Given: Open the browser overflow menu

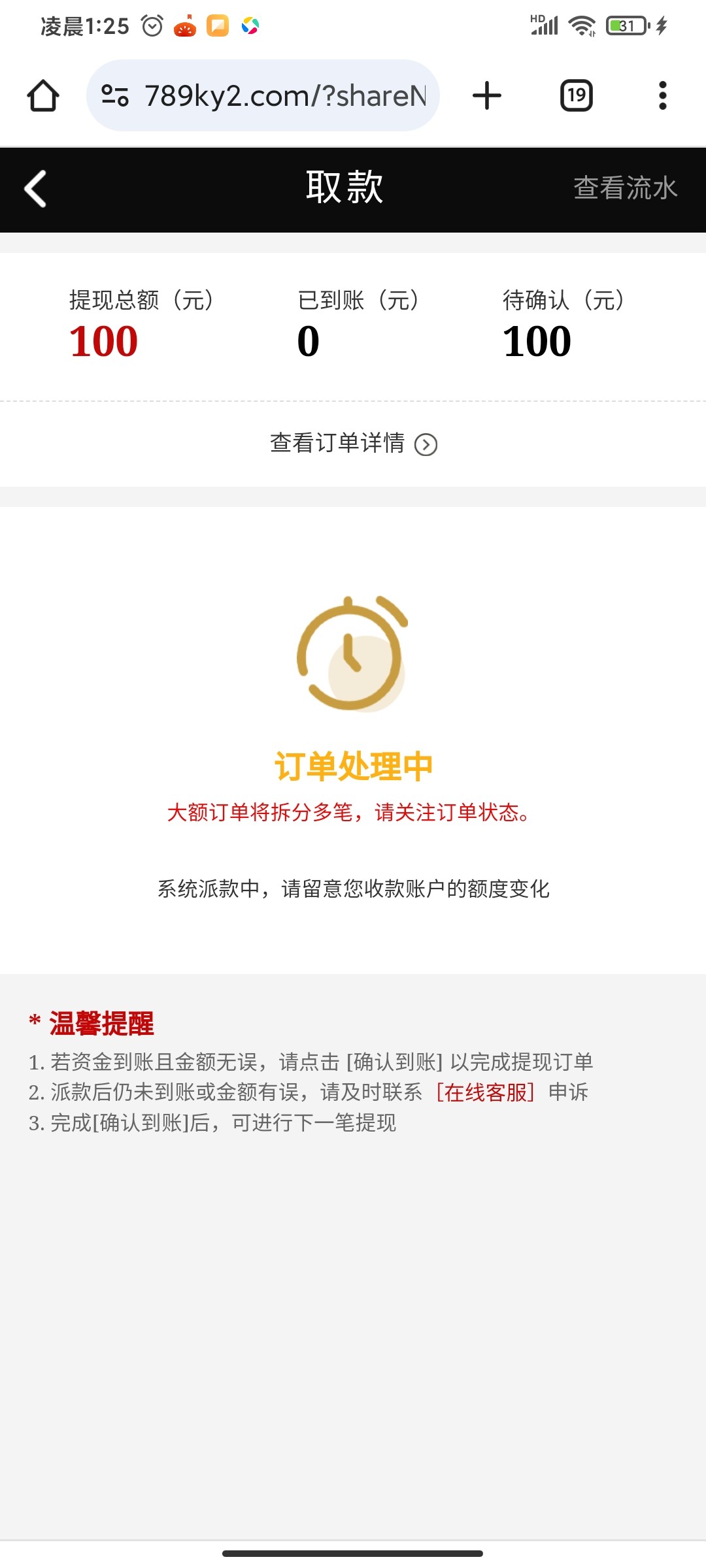Looking at the screenshot, I should tap(662, 96).
